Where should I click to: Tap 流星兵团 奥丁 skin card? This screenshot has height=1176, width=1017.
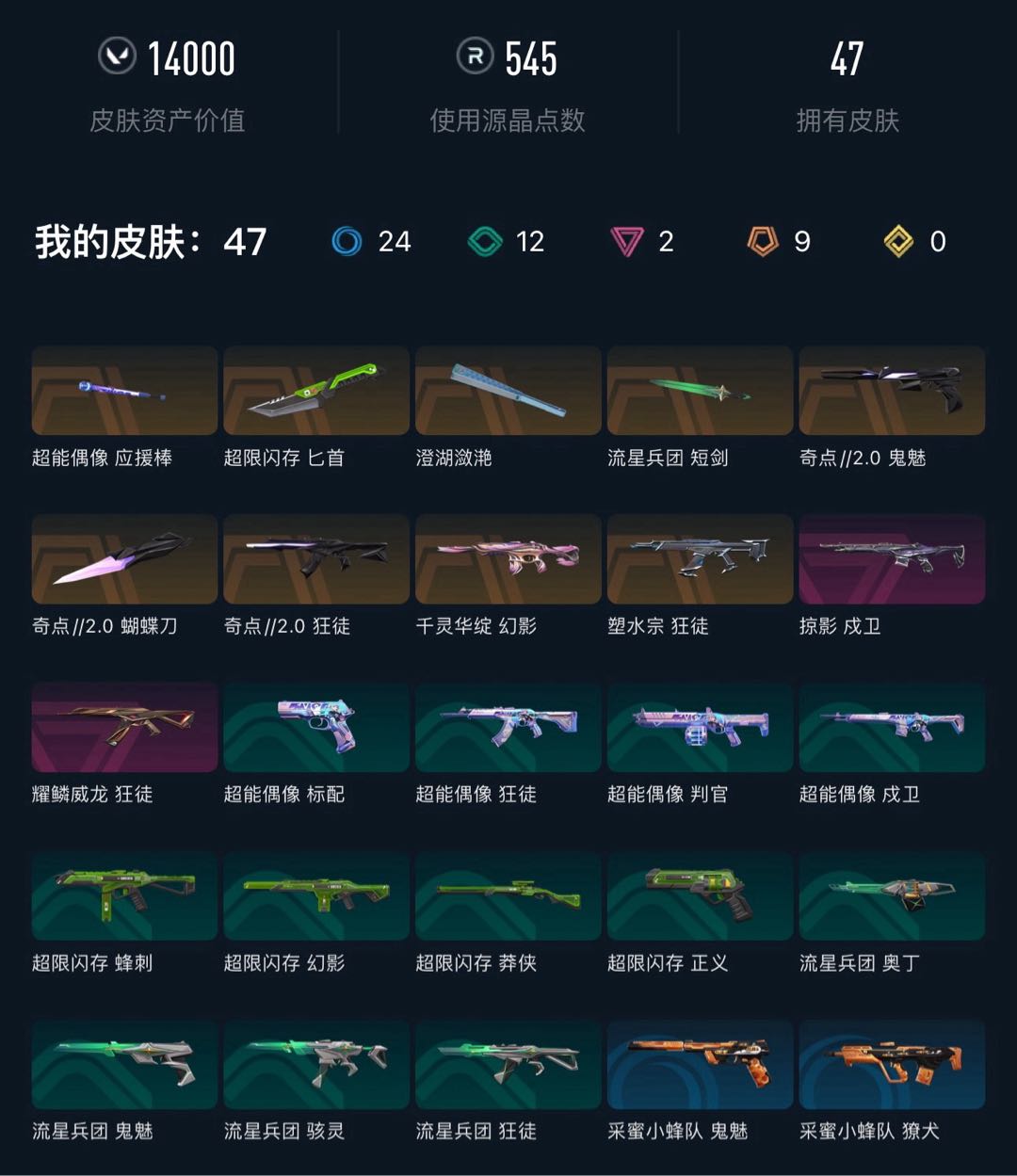pyautogui.click(x=892, y=895)
